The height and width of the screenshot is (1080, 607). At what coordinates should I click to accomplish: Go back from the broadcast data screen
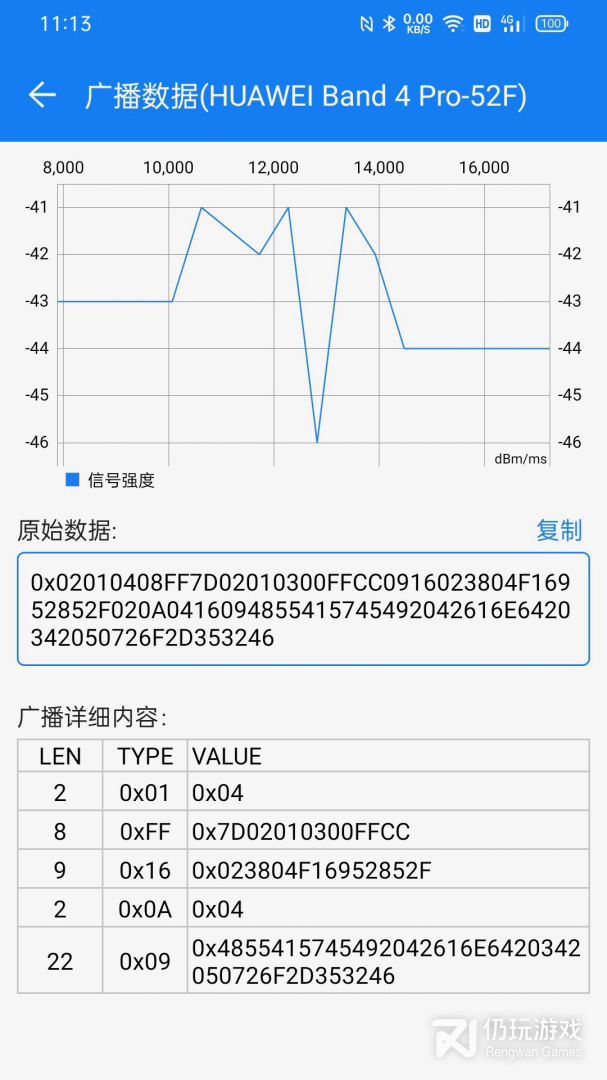42,96
